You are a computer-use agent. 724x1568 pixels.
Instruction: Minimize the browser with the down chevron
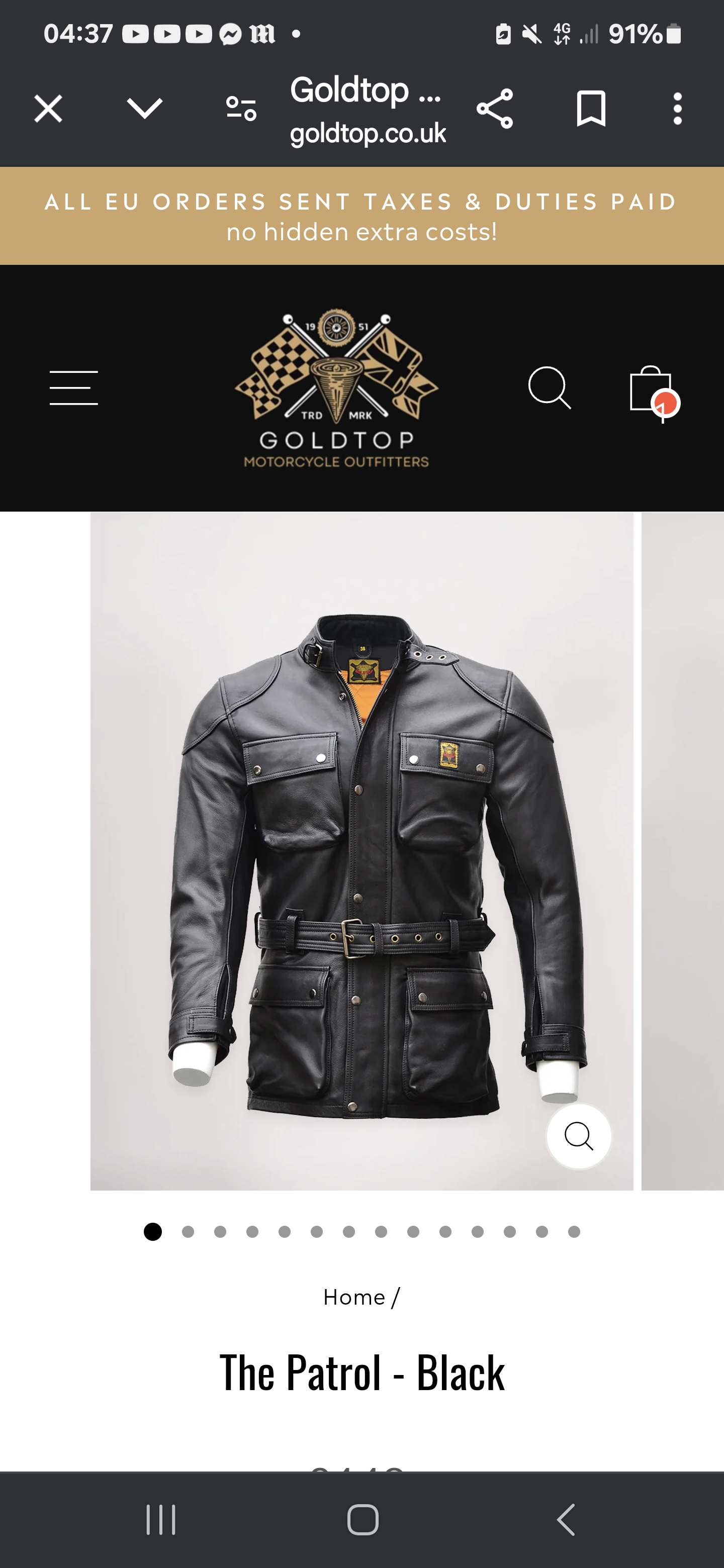tap(144, 109)
